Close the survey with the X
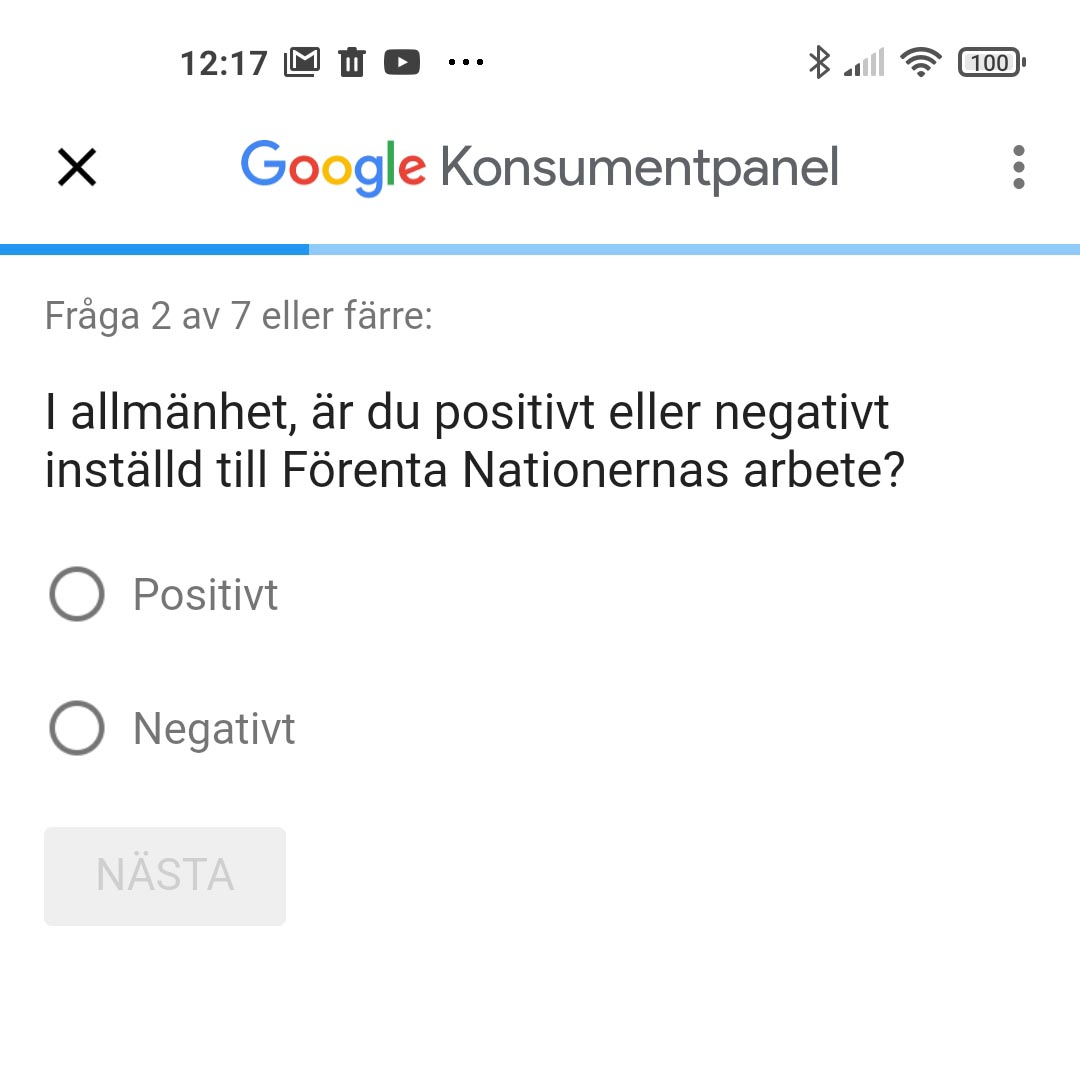The image size is (1080, 1092). click(76, 167)
